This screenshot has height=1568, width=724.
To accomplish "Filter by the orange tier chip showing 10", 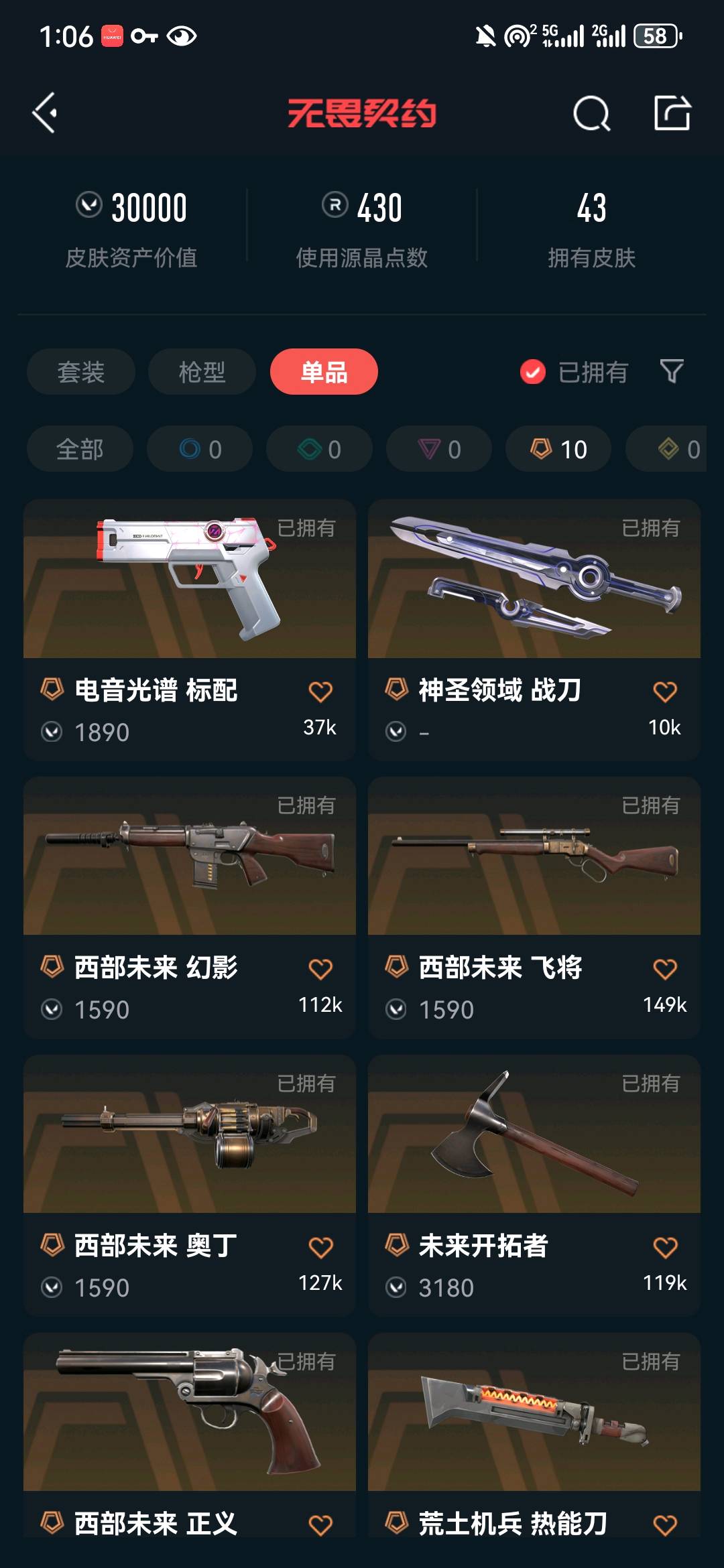I will 558,449.
